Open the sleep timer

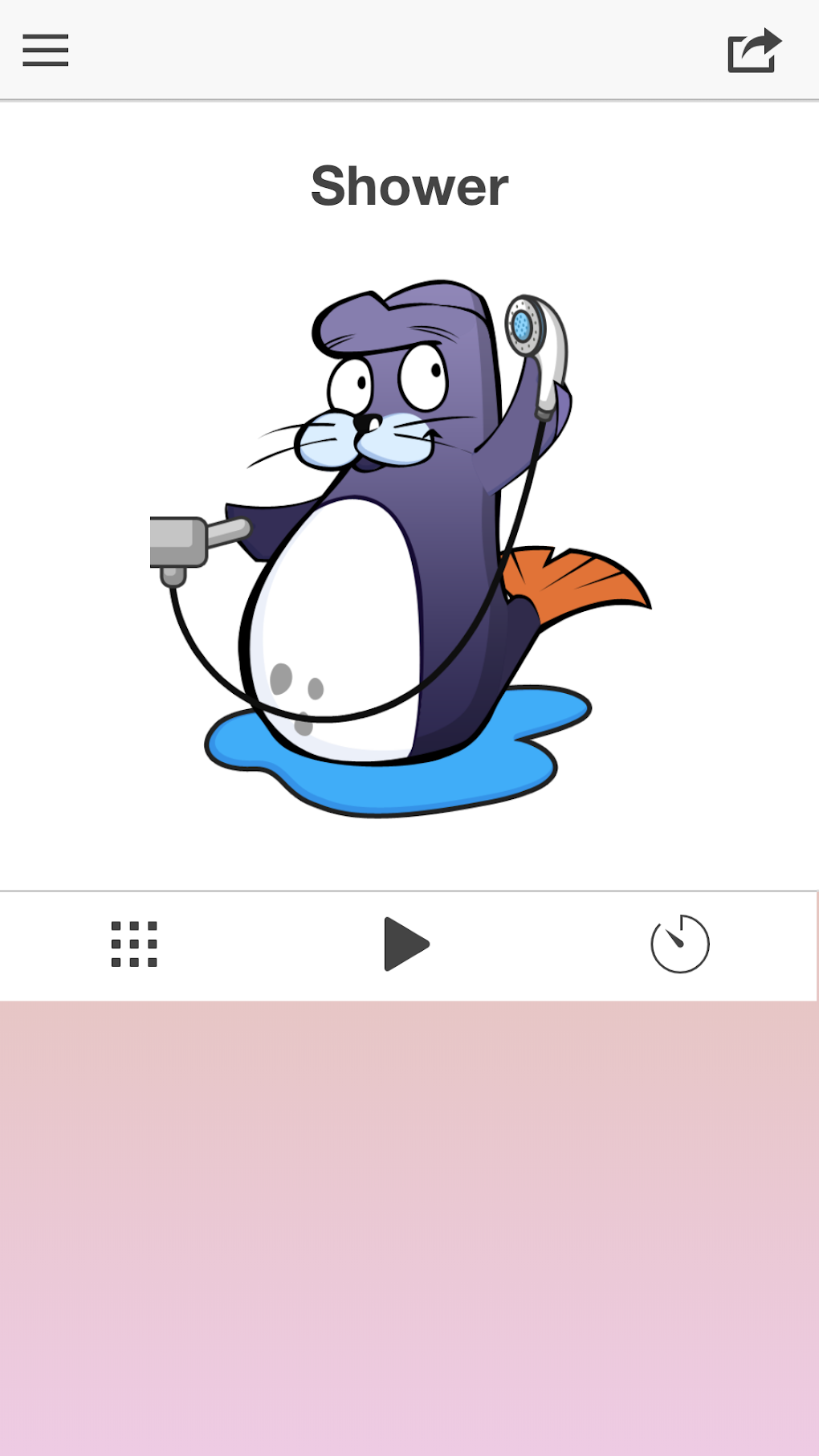680,944
